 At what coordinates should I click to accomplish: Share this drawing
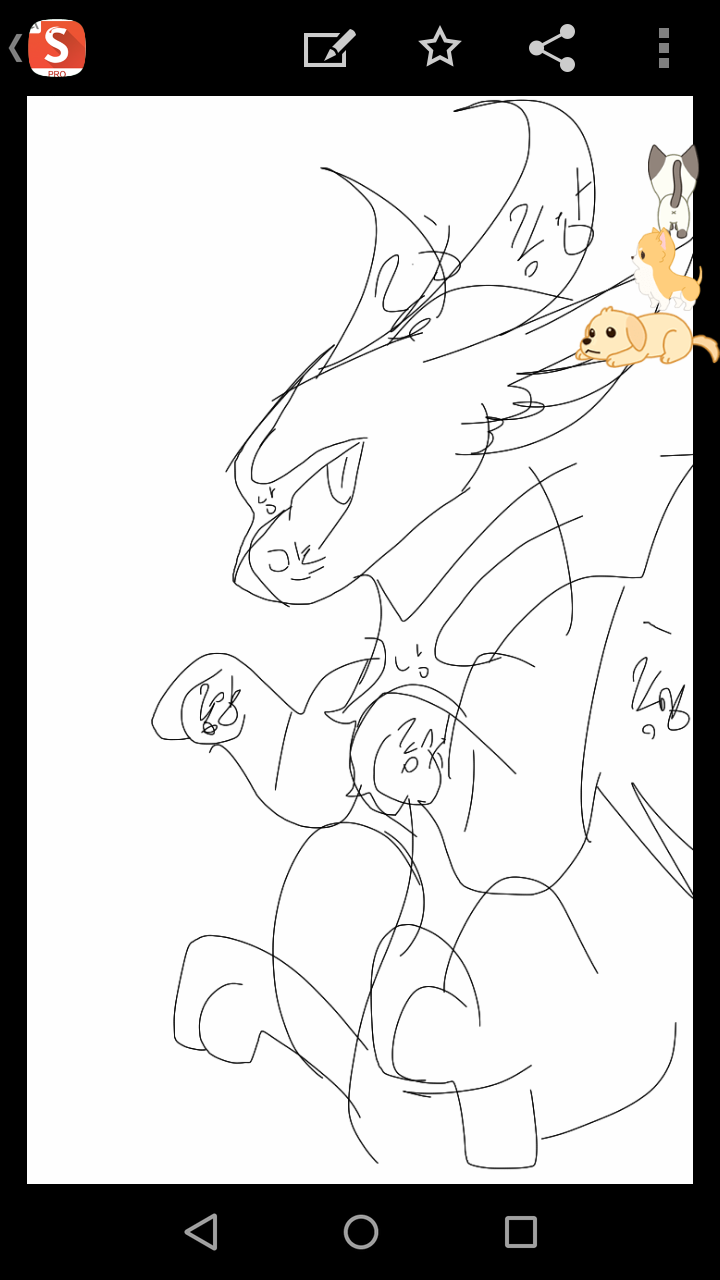pyautogui.click(x=552, y=48)
